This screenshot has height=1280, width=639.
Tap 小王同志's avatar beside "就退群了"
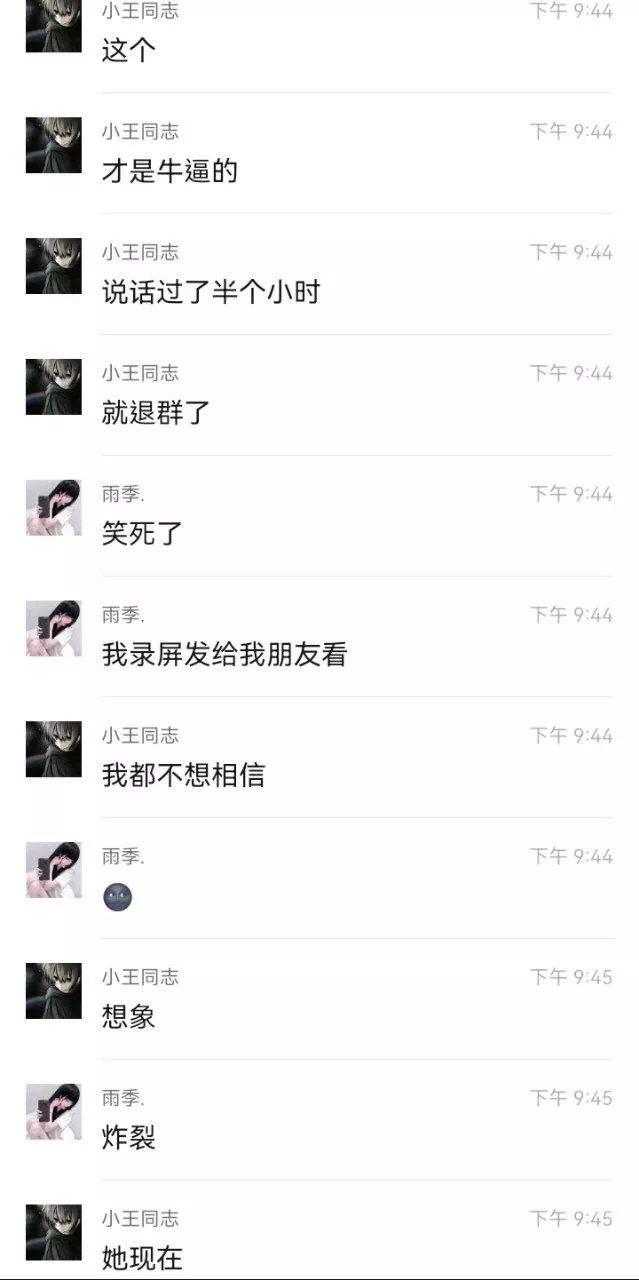53,387
